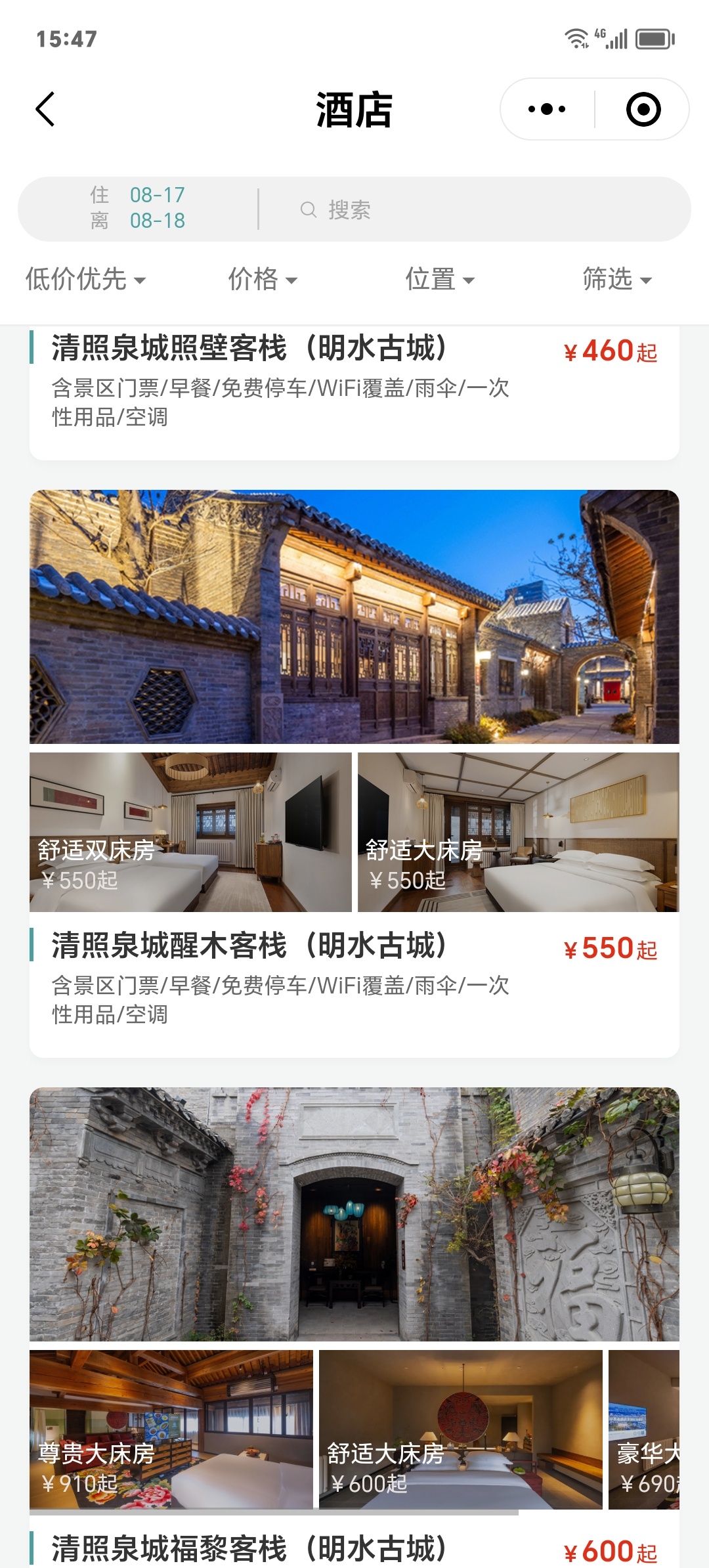Open 清照泉城照壁客栈 hotel listing
709x1568 pixels.
249,349
